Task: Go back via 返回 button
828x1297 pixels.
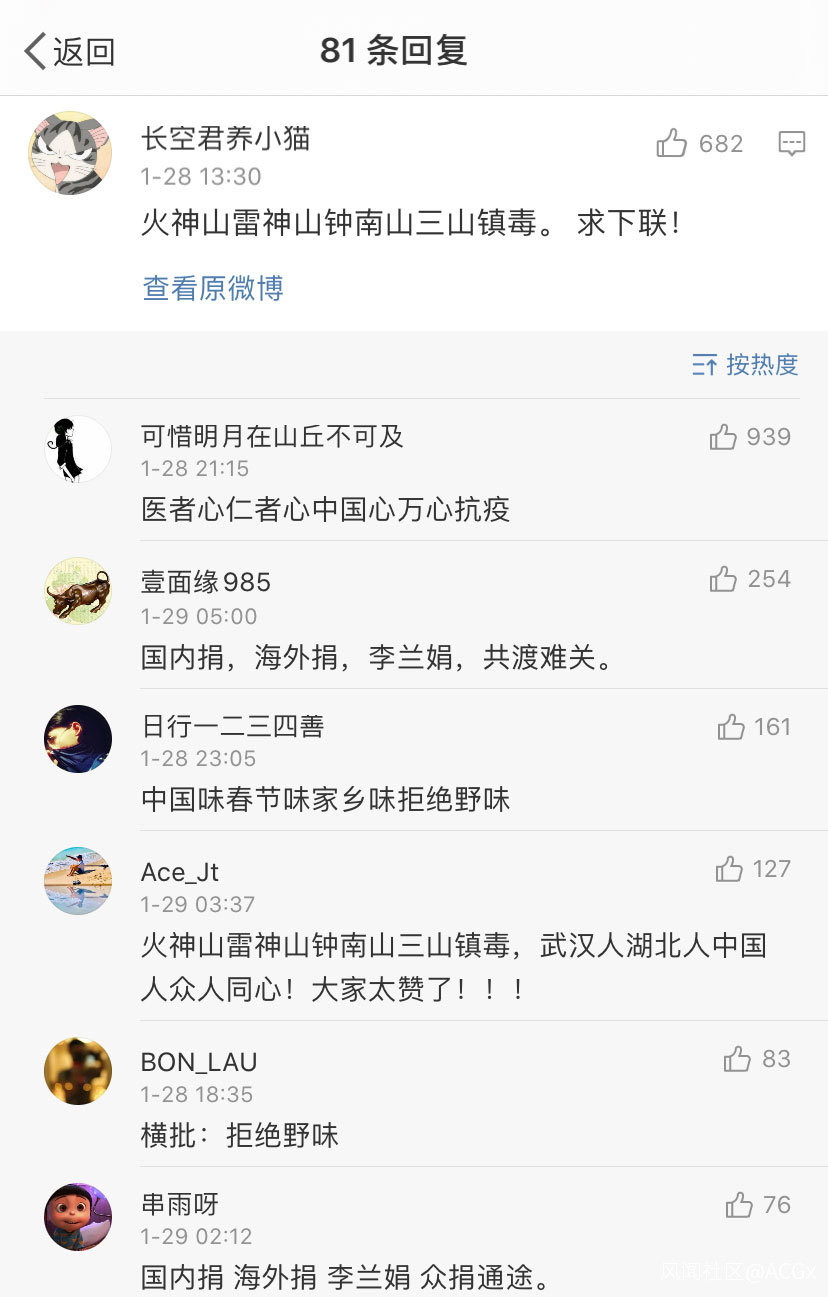Action: [70, 51]
